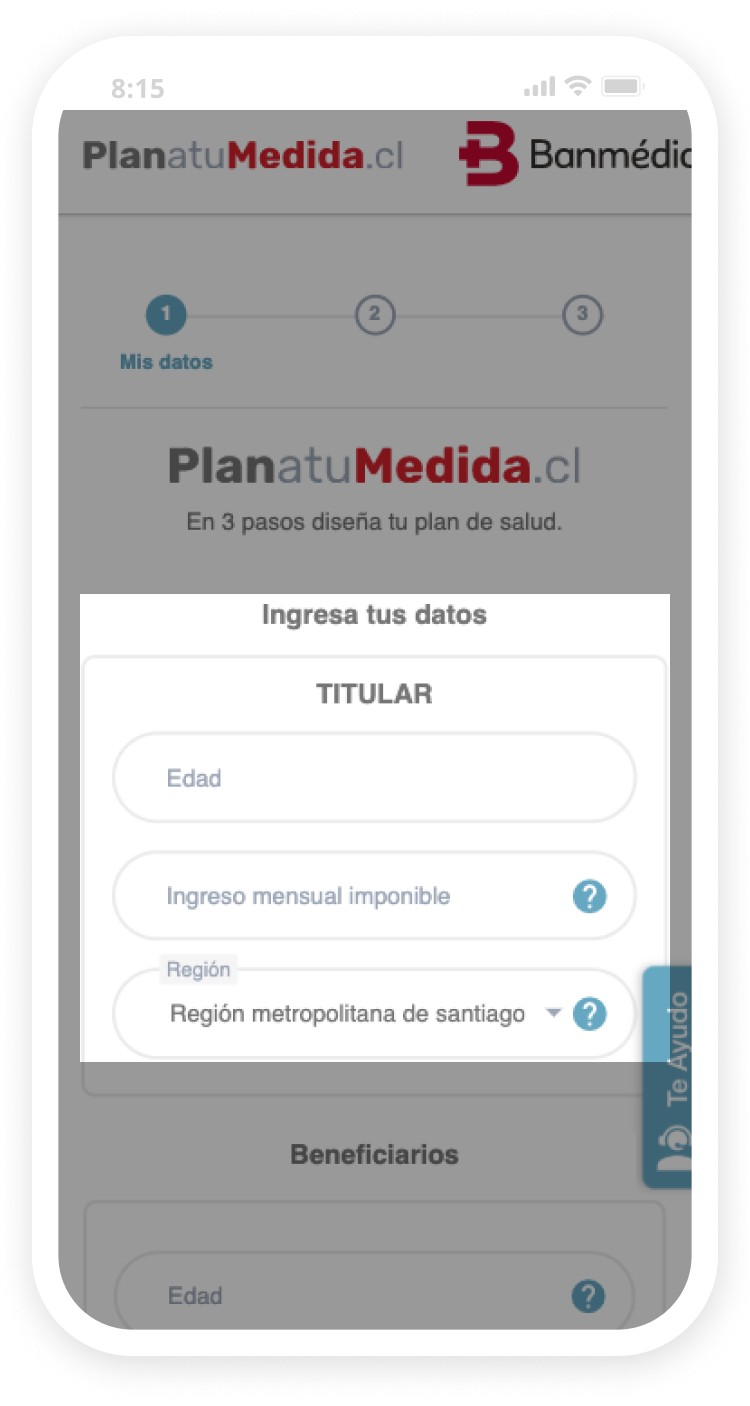Open help for Beneficiarios Edad
750x1406 pixels.
point(588,1296)
